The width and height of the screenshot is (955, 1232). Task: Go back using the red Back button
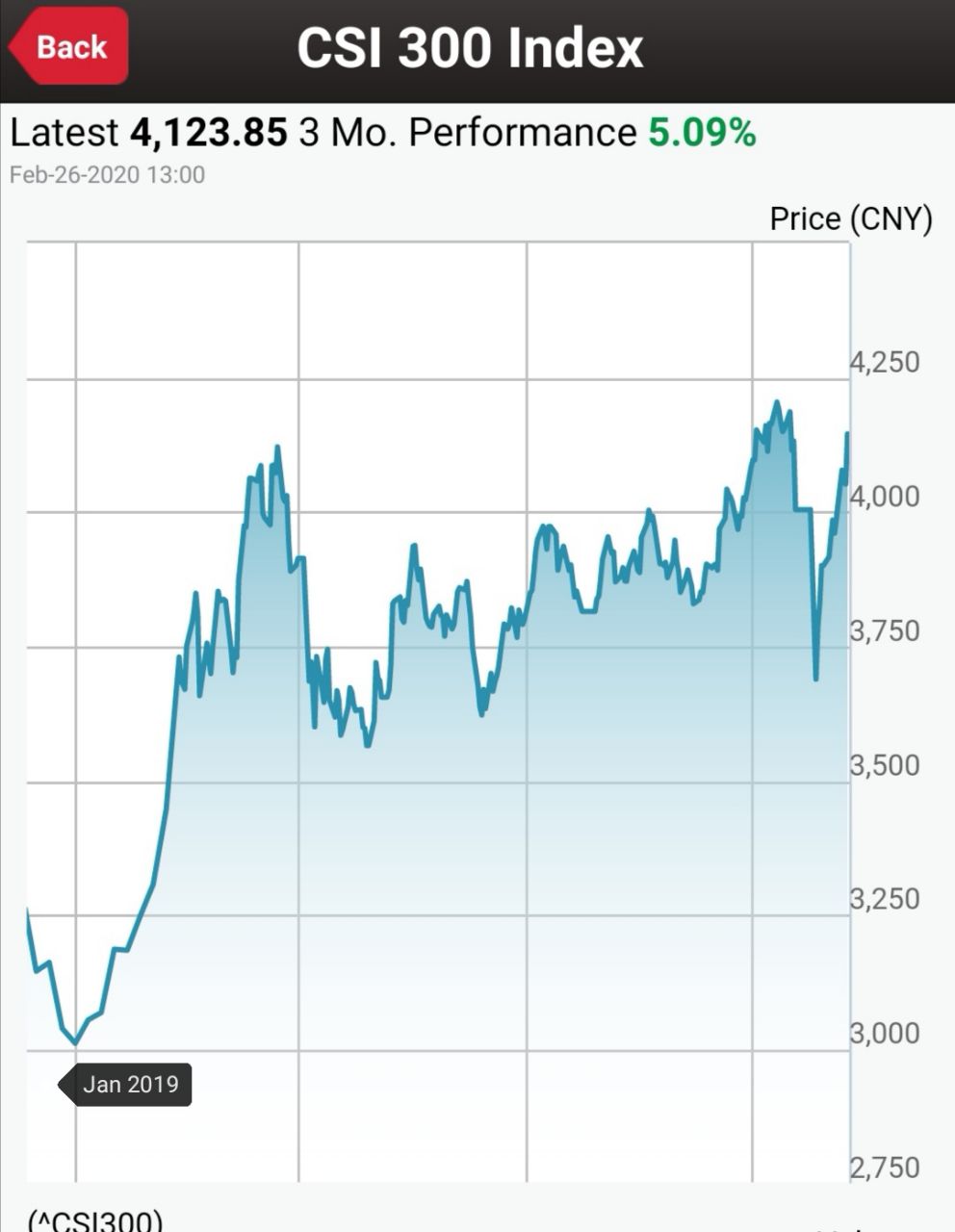pos(70,46)
